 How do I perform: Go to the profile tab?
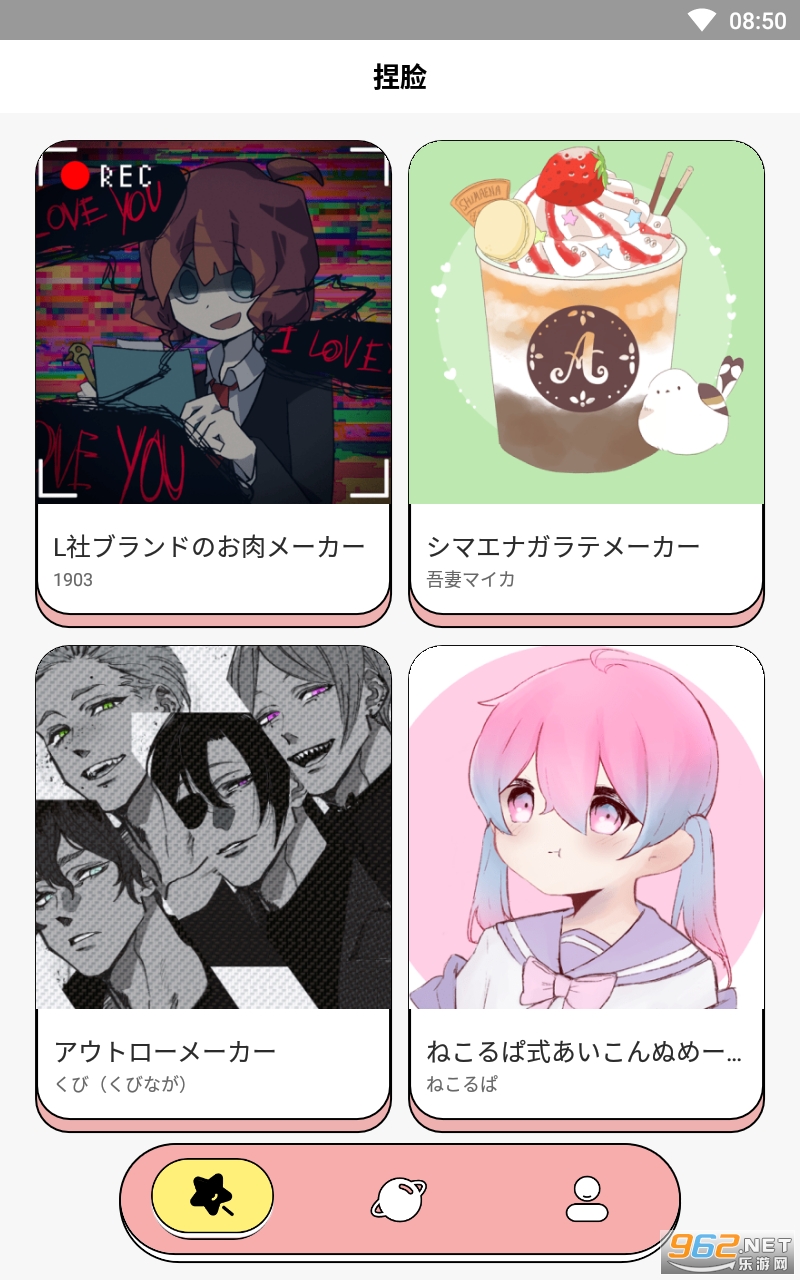click(x=587, y=1198)
